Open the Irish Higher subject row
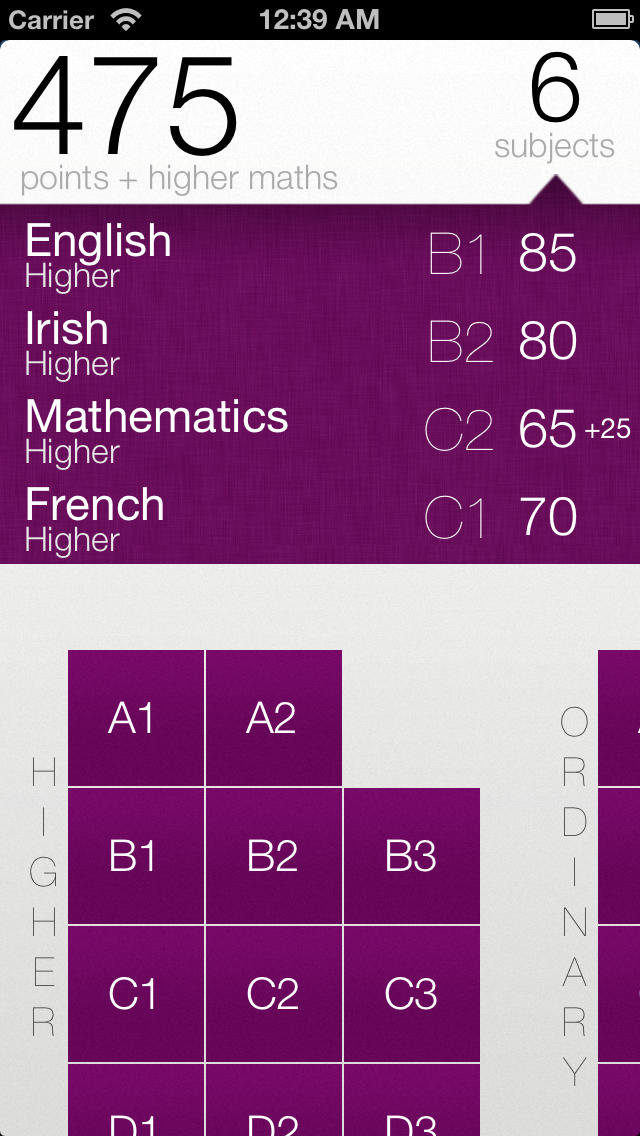Screen dimensions: 640x1136 (x=320, y=342)
